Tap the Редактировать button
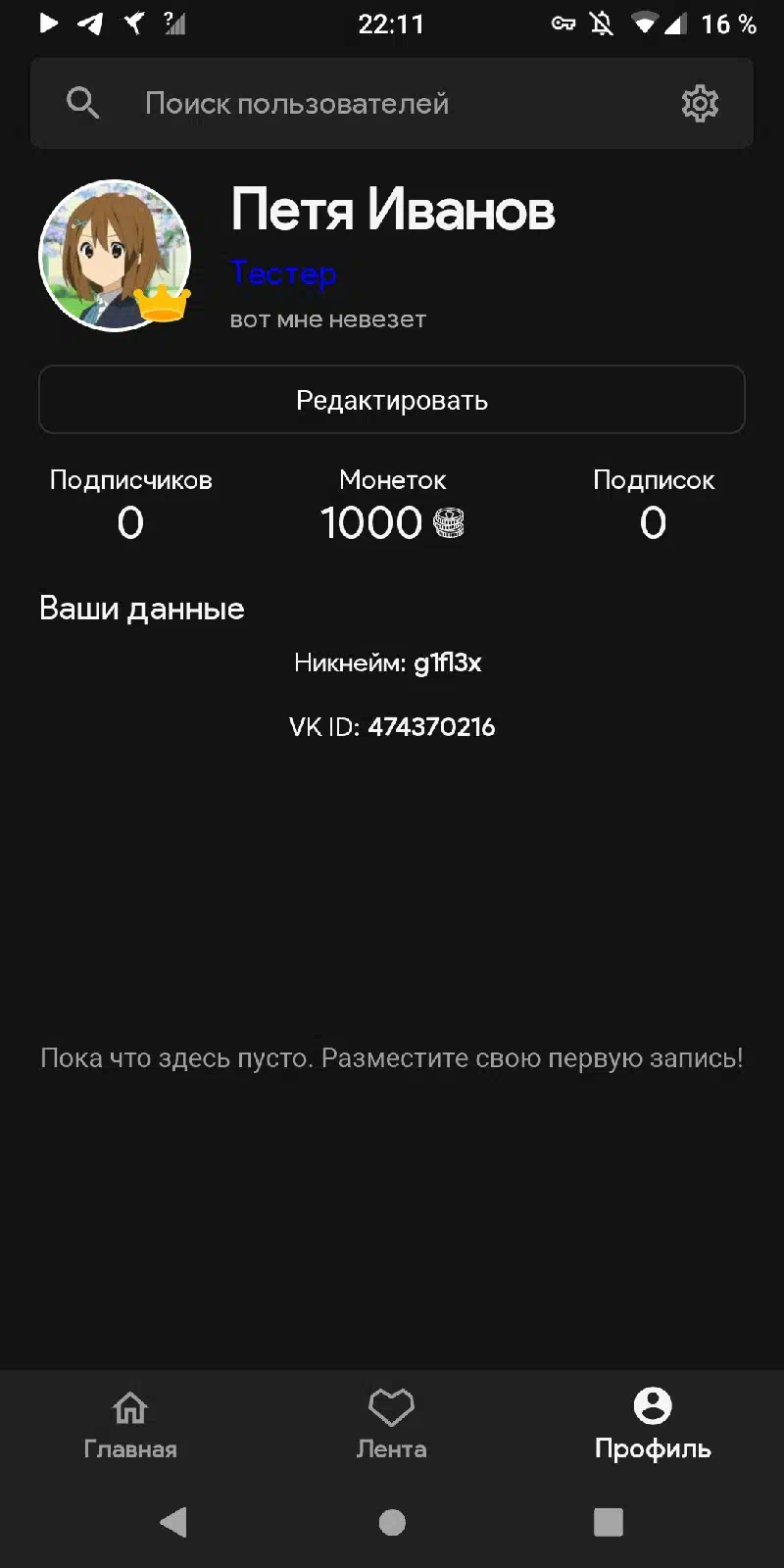 [392, 400]
